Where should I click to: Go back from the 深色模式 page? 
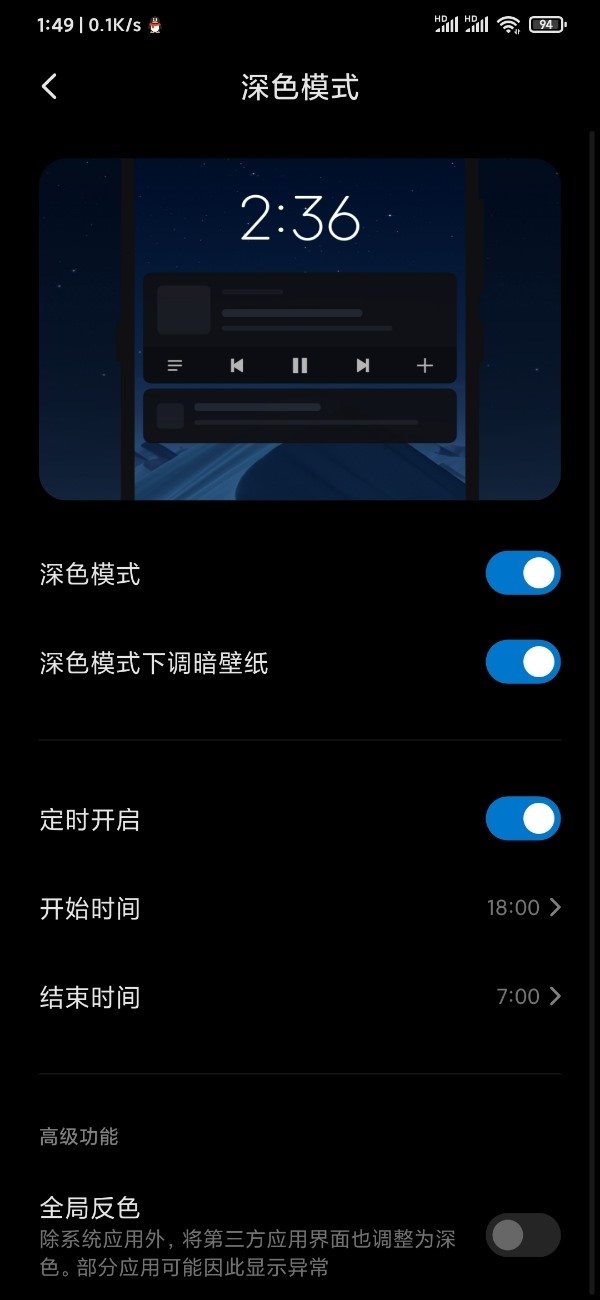(50, 87)
